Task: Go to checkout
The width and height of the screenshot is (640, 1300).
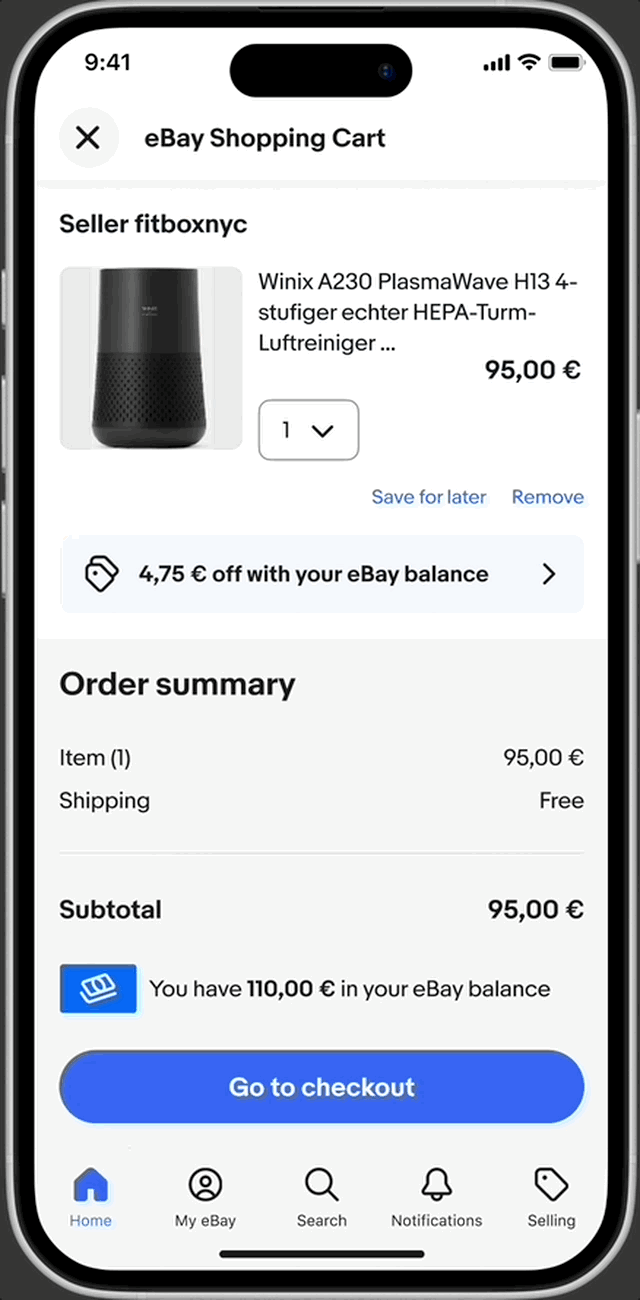Action: point(322,1087)
